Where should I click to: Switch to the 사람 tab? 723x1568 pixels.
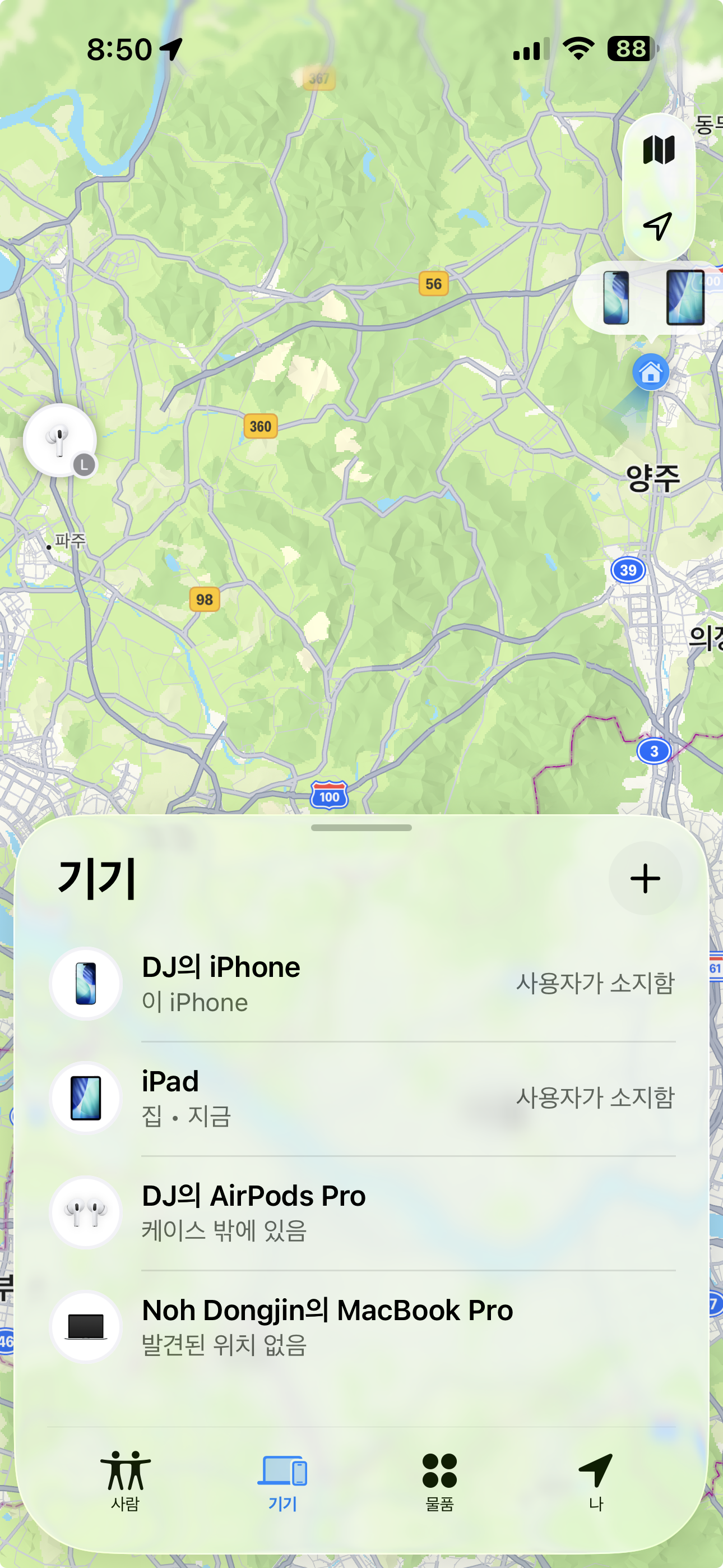[126, 1480]
